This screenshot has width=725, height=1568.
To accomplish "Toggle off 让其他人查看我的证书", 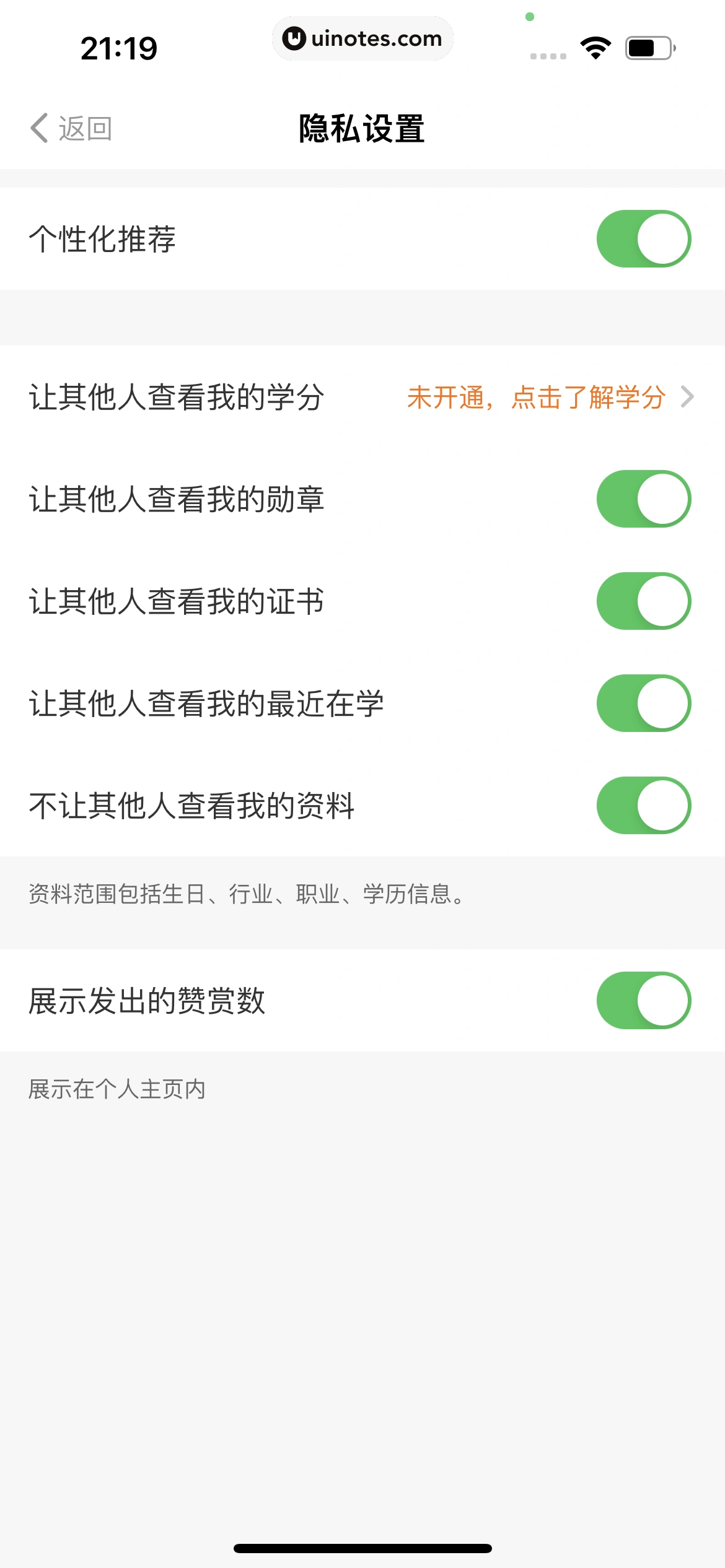I will coord(644,600).
